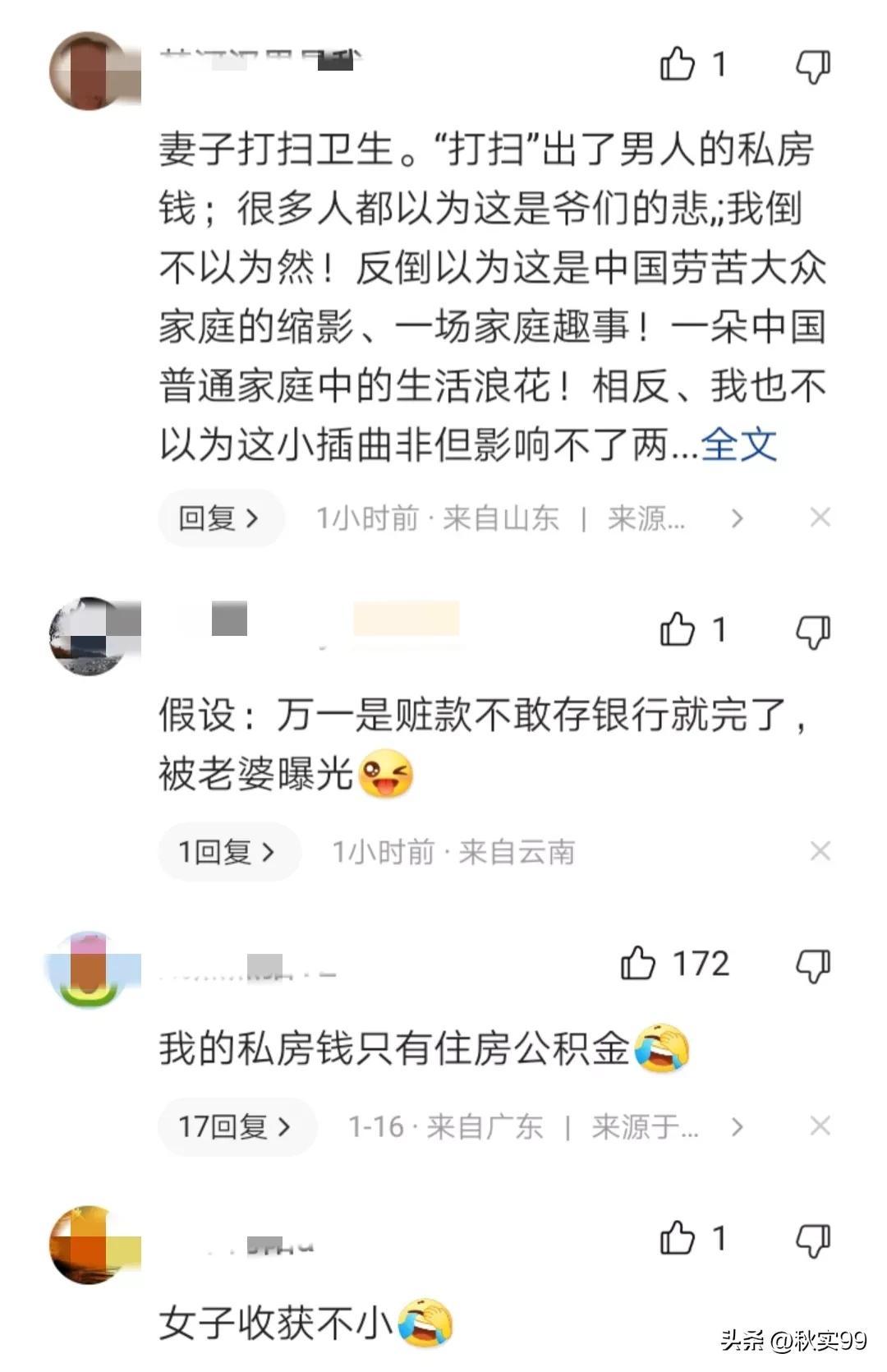Reply to the comment from 山东
This screenshot has height=1372, width=887.
[220, 518]
